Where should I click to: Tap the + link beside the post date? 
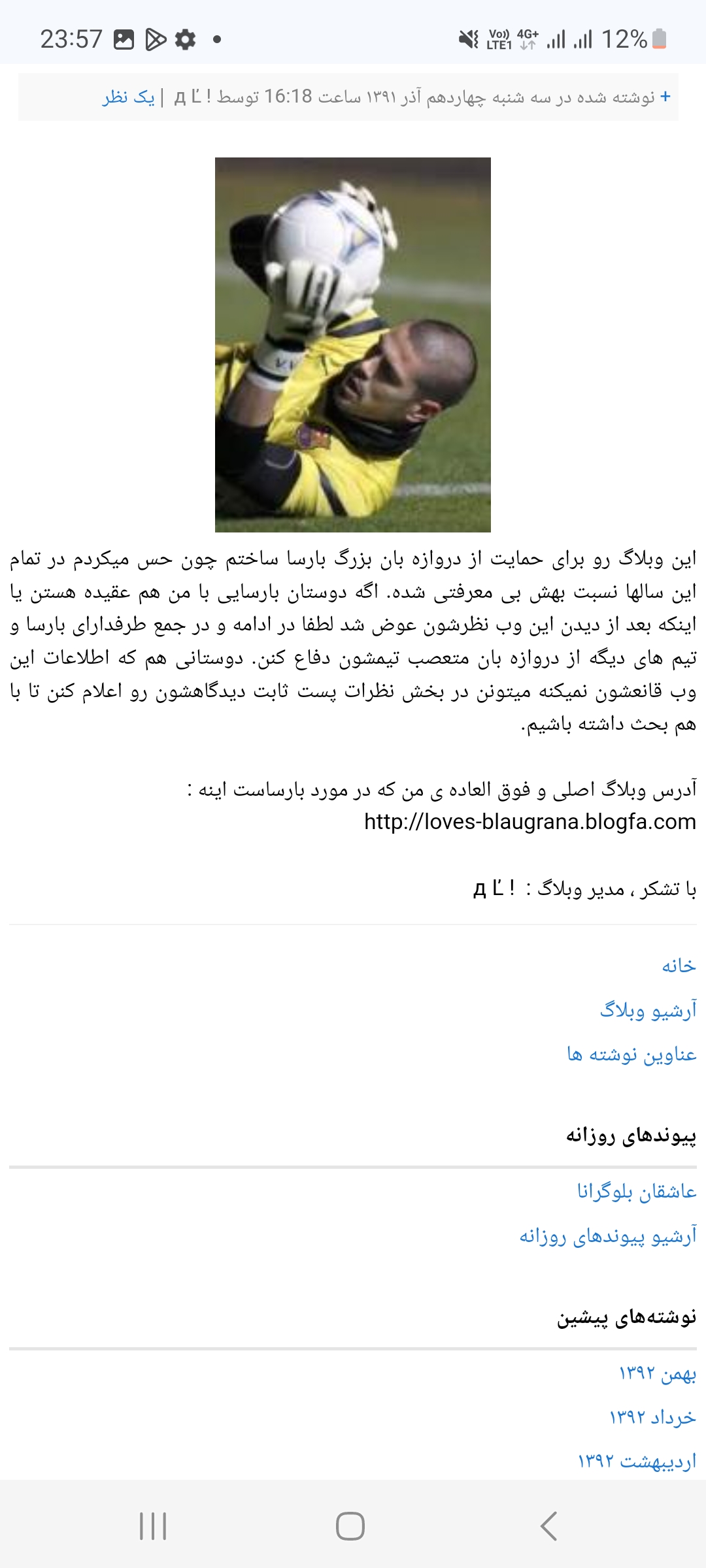point(665,97)
